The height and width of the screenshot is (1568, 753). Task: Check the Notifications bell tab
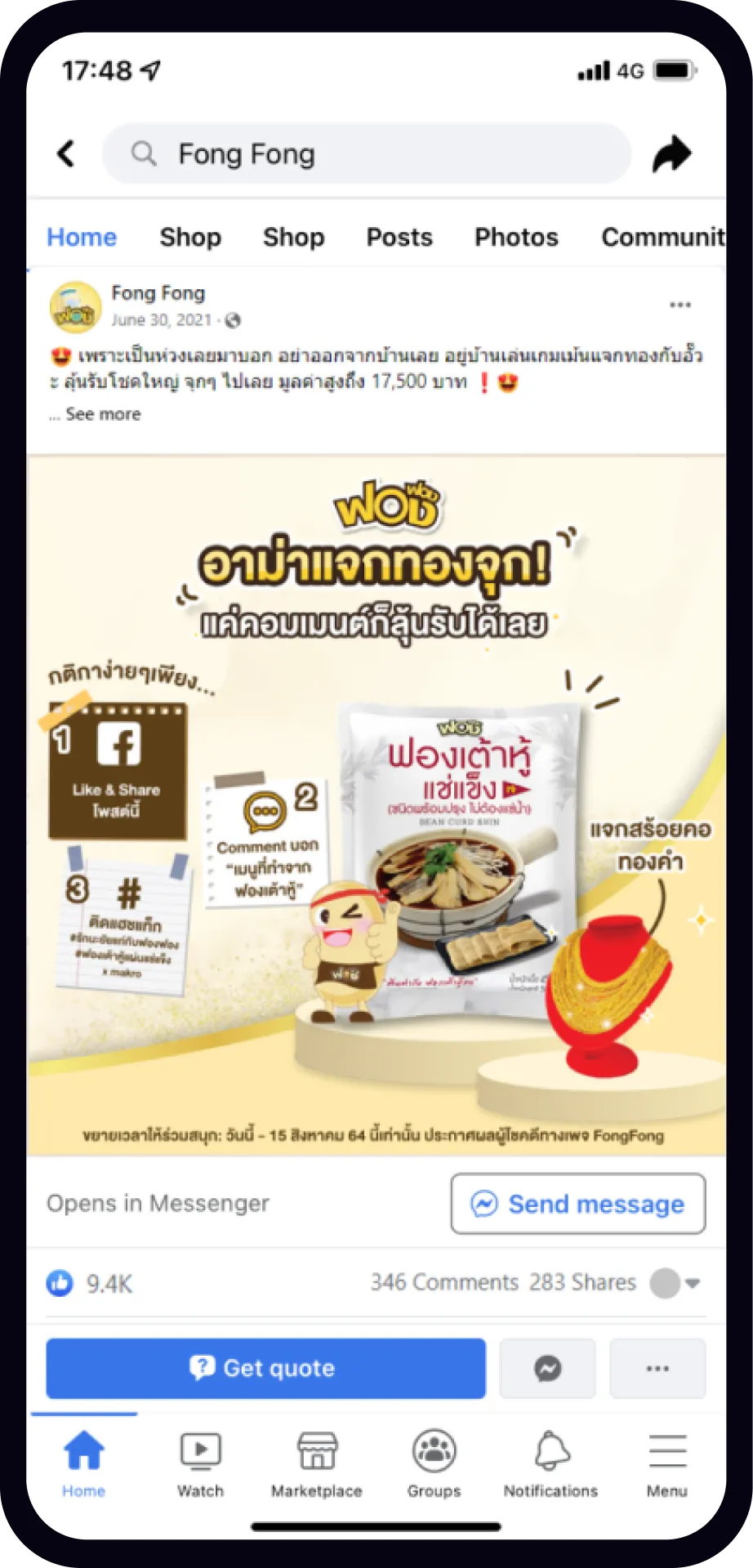pyautogui.click(x=550, y=1463)
